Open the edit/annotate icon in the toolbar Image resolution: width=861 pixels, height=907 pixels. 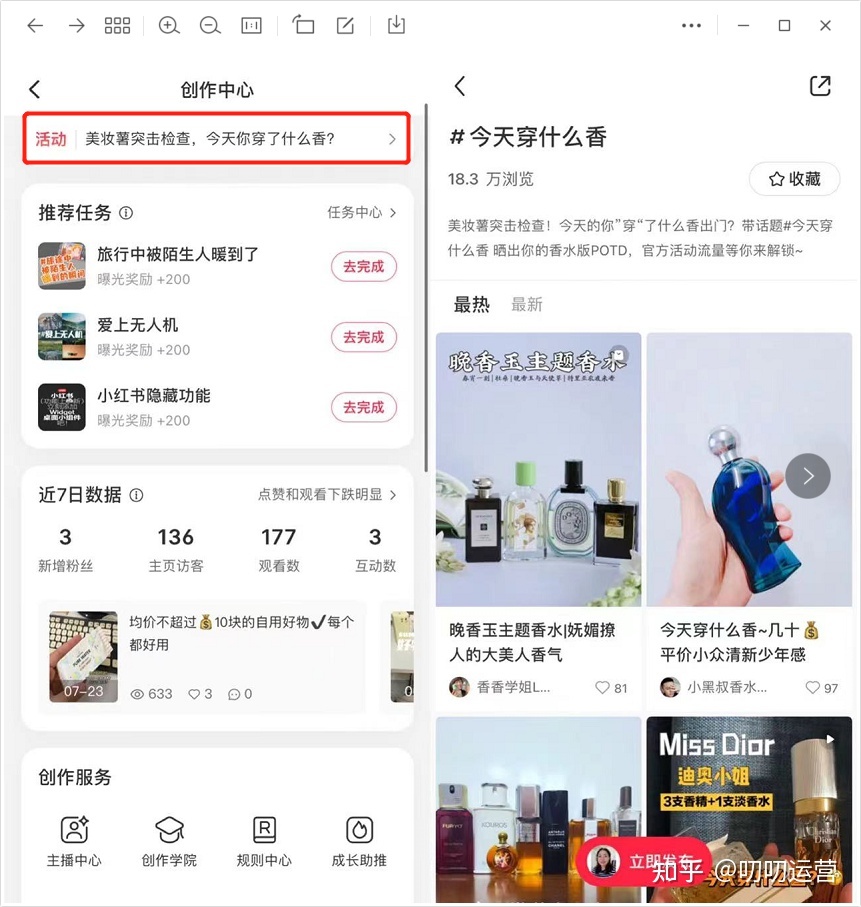point(344,25)
